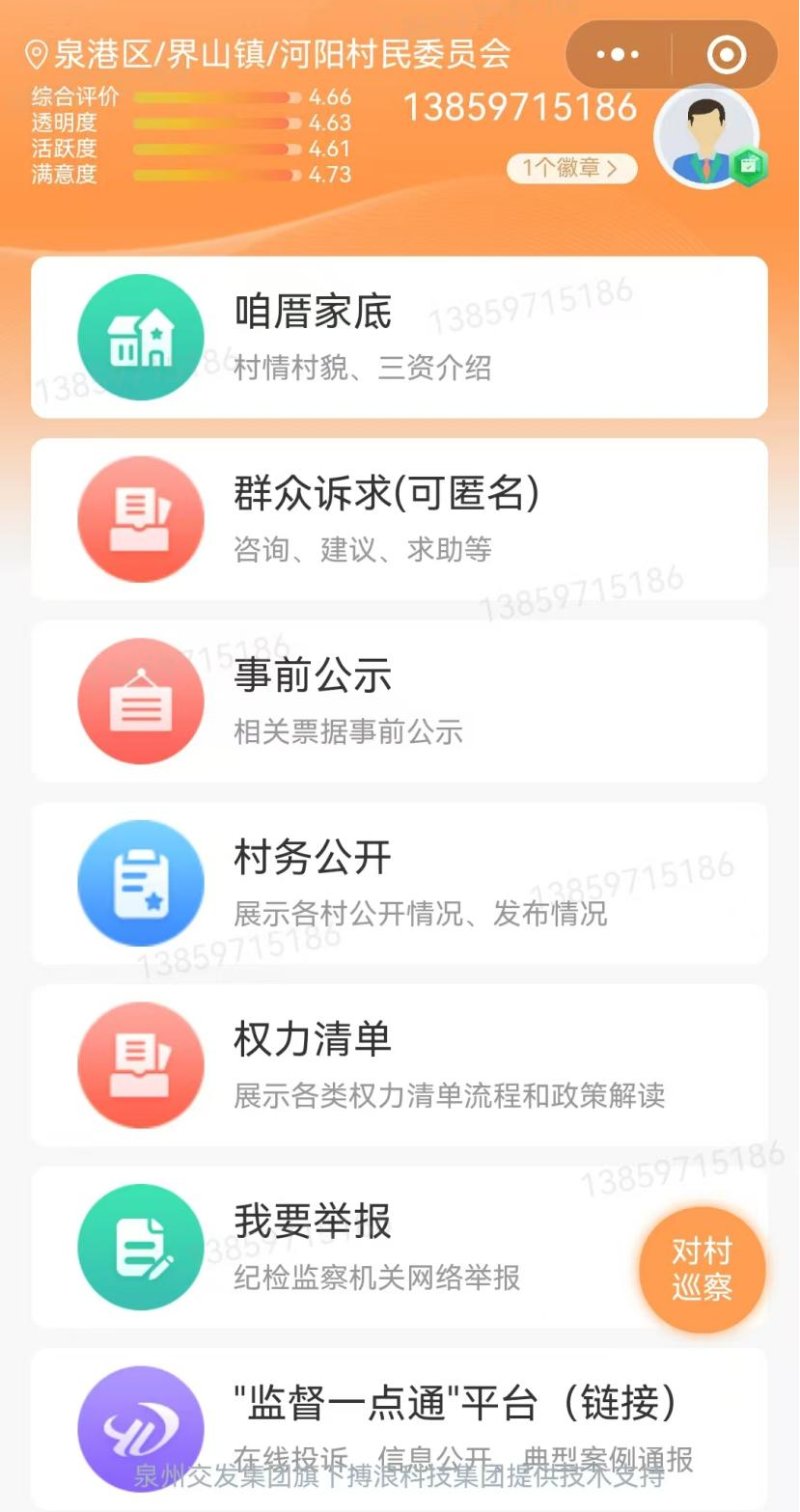Tap the 对村巡察 floating button
The width and height of the screenshot is (800, 1512).
click(702, 1269)
